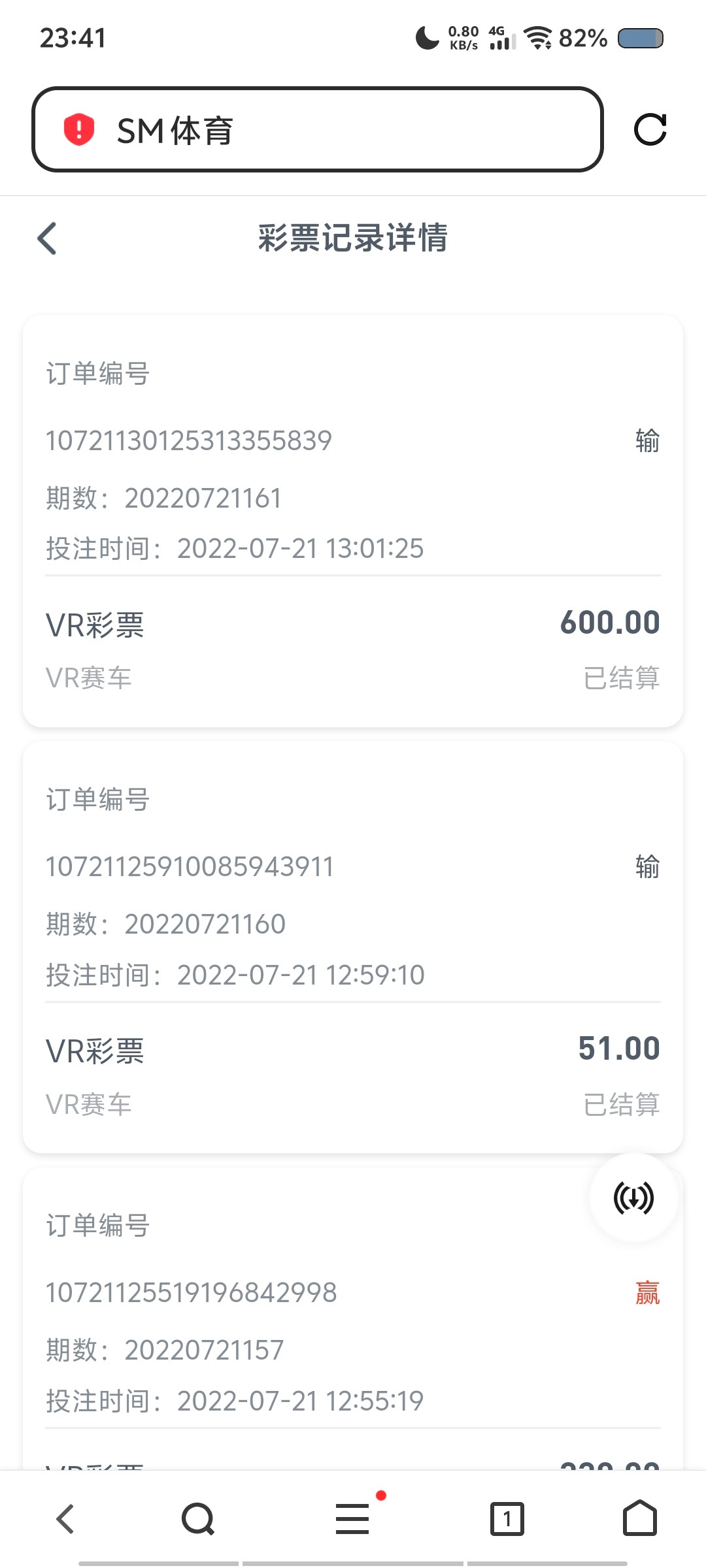Open order 1072112591008594​3911 record card
The width and height of the screenshot is (706, 1568).
click(353, 947)
